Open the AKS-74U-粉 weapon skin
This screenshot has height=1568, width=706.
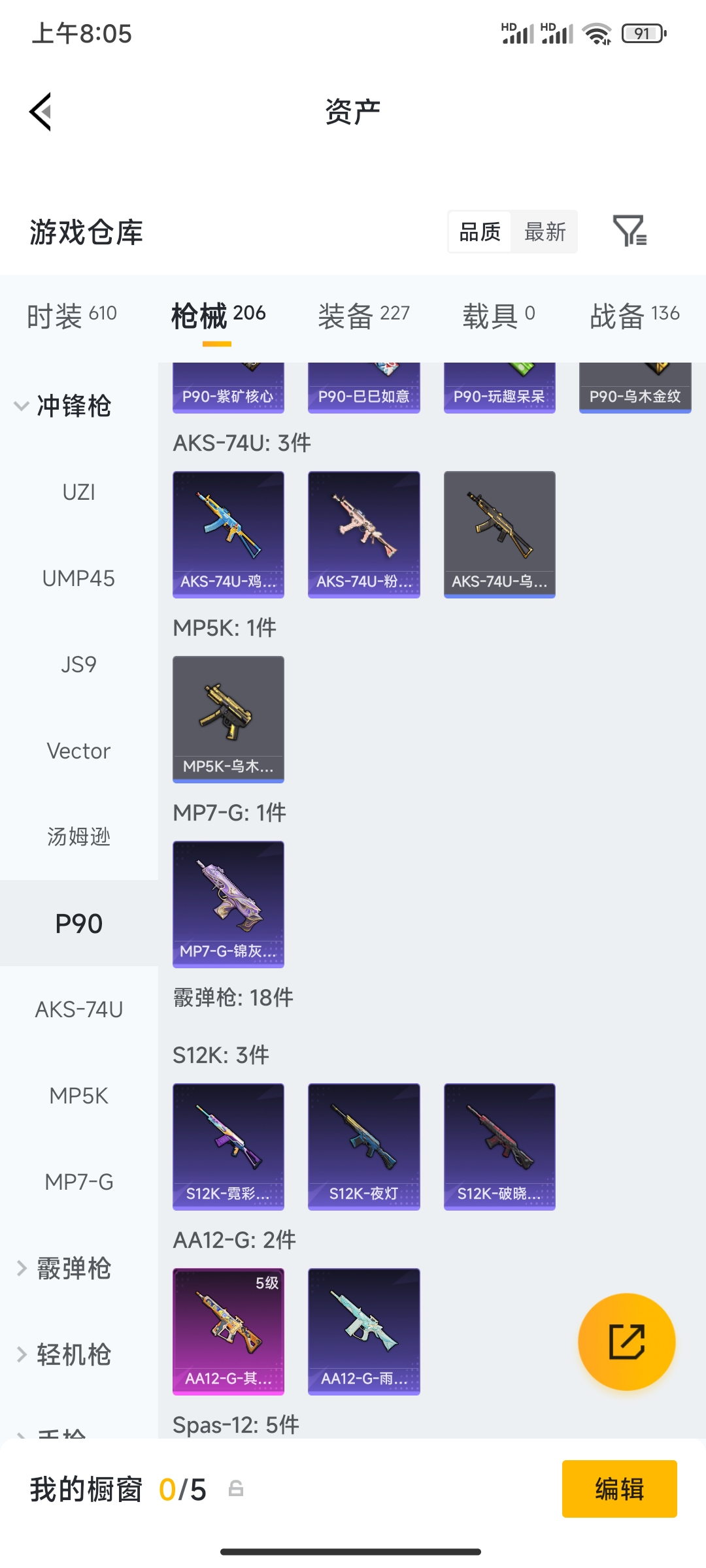click(x=363, y=534)
